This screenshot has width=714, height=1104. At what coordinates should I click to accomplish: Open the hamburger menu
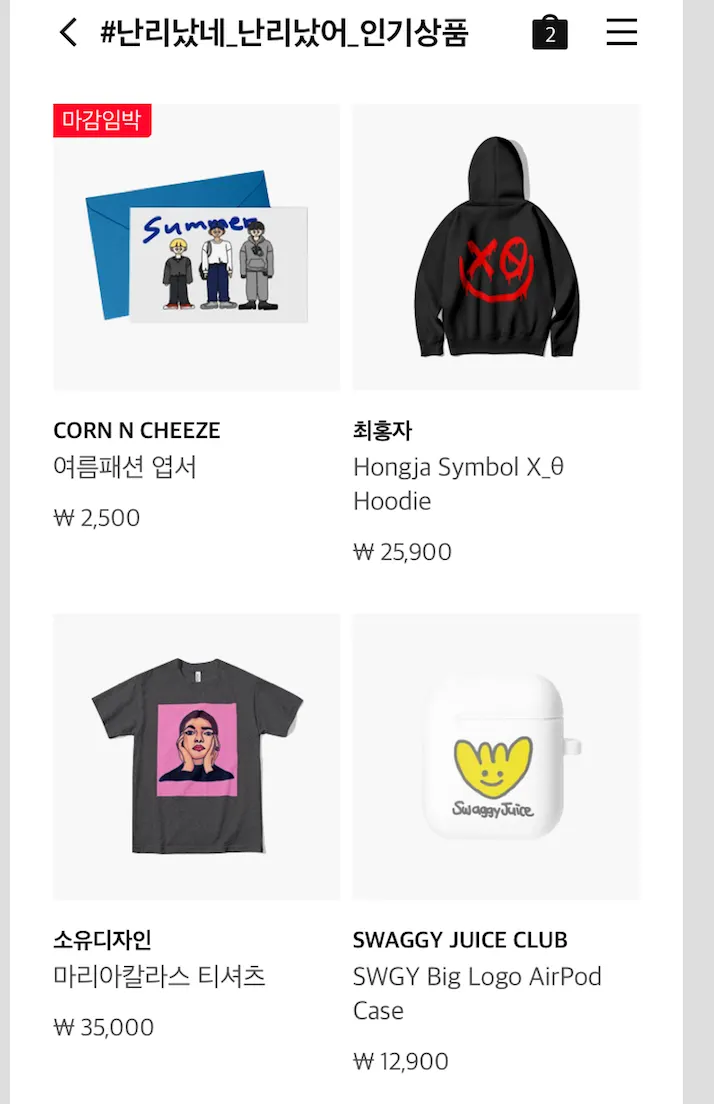click(621, 33)
